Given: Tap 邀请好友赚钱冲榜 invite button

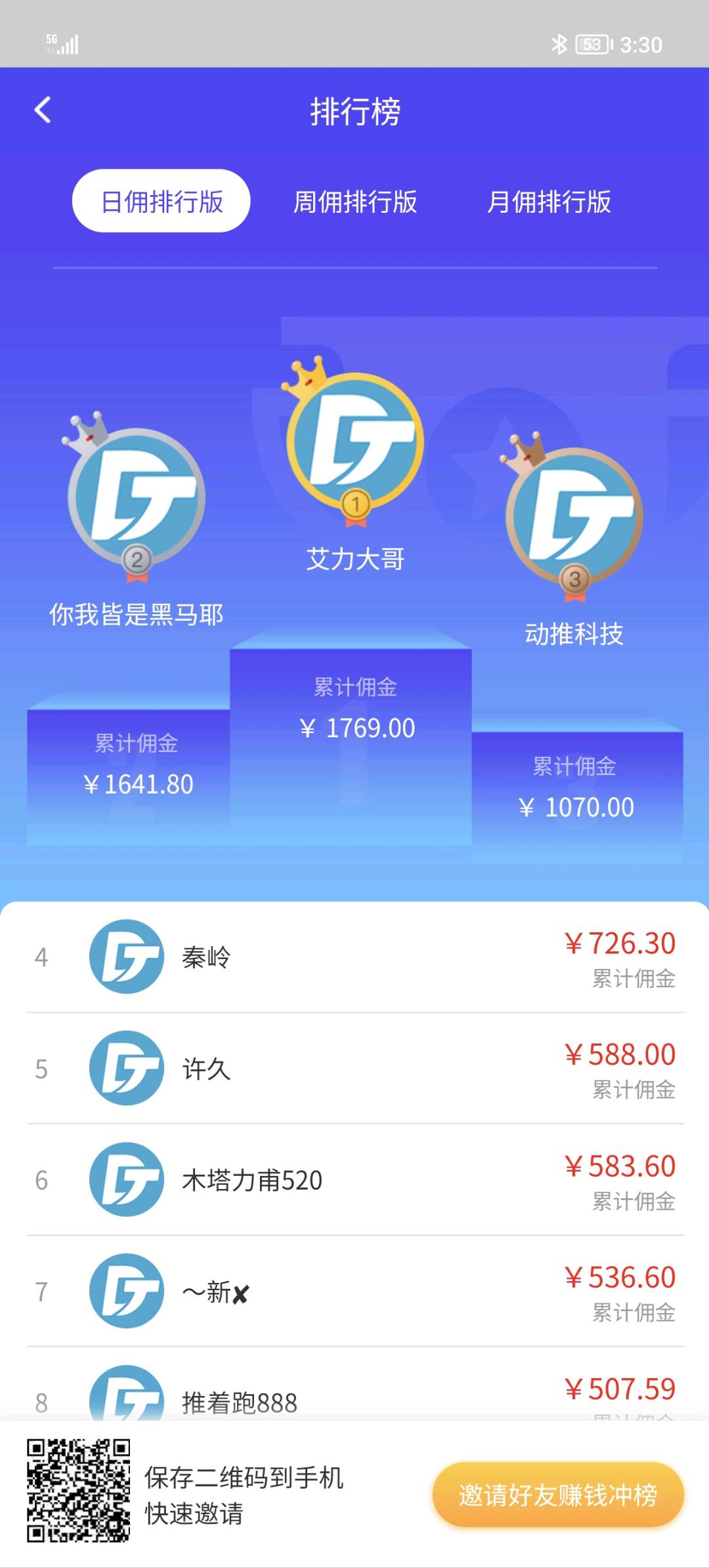Looking at the screenshot, I should 558,1495.
